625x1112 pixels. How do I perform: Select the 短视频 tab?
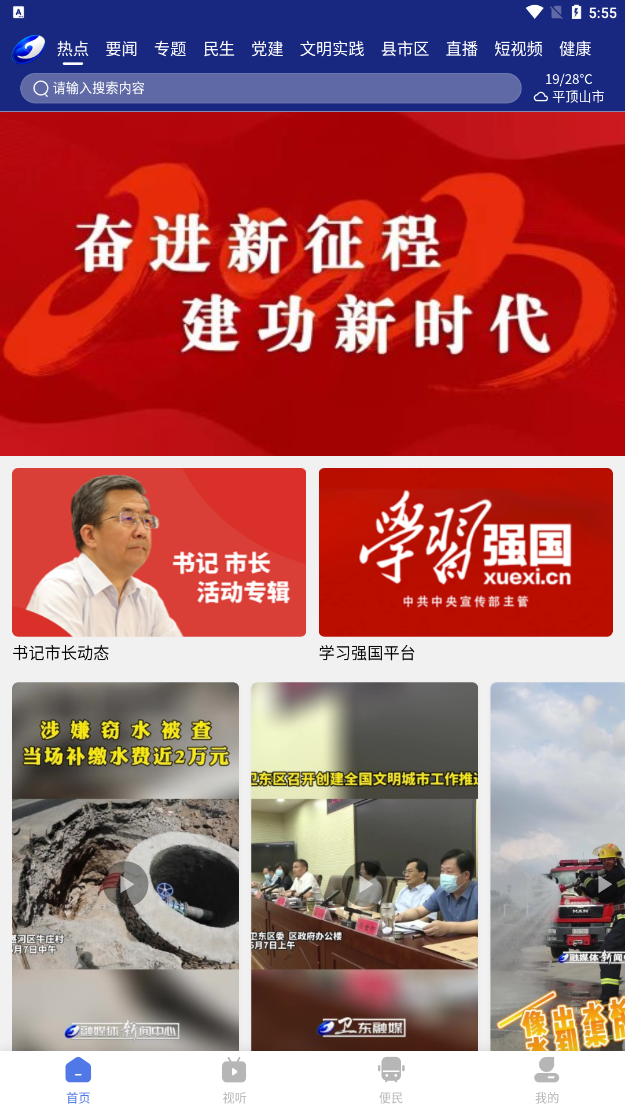[x=518, y=48]
